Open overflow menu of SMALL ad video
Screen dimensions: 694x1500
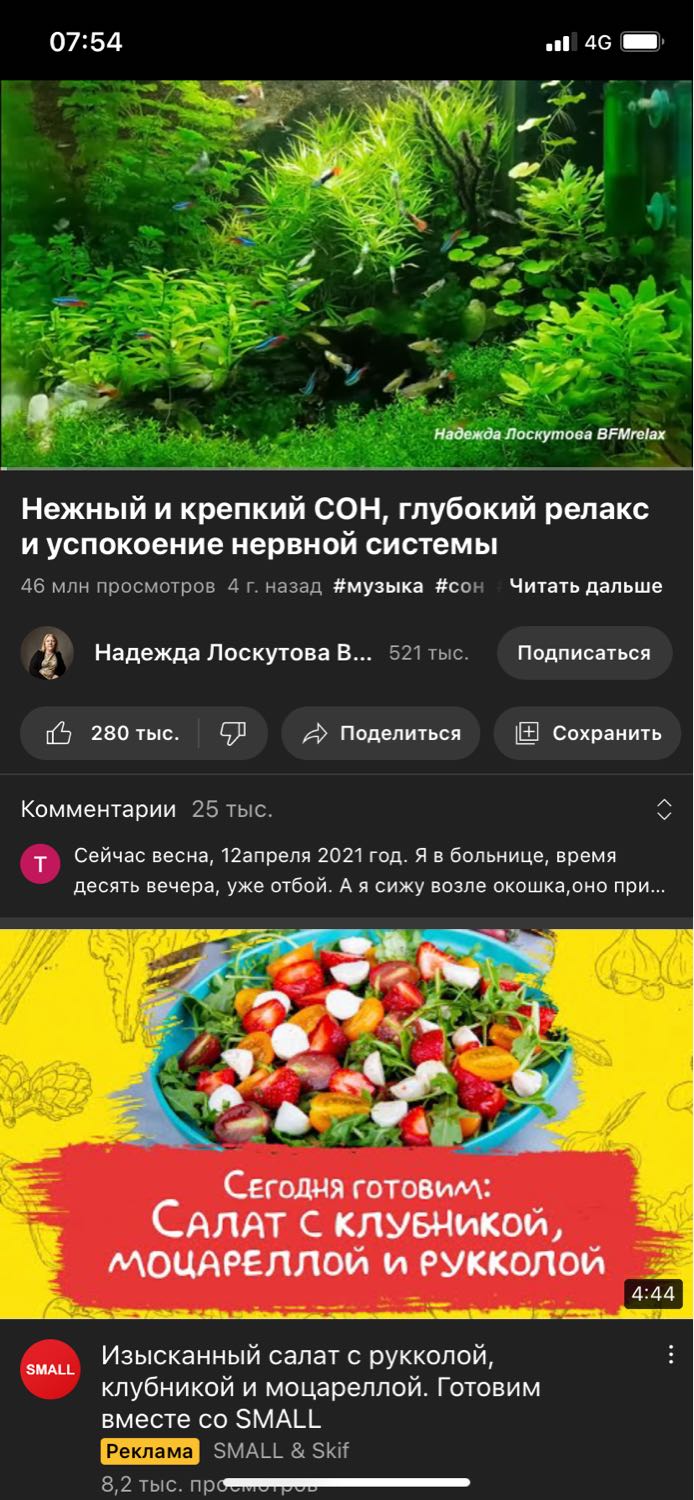point(671,1355)
